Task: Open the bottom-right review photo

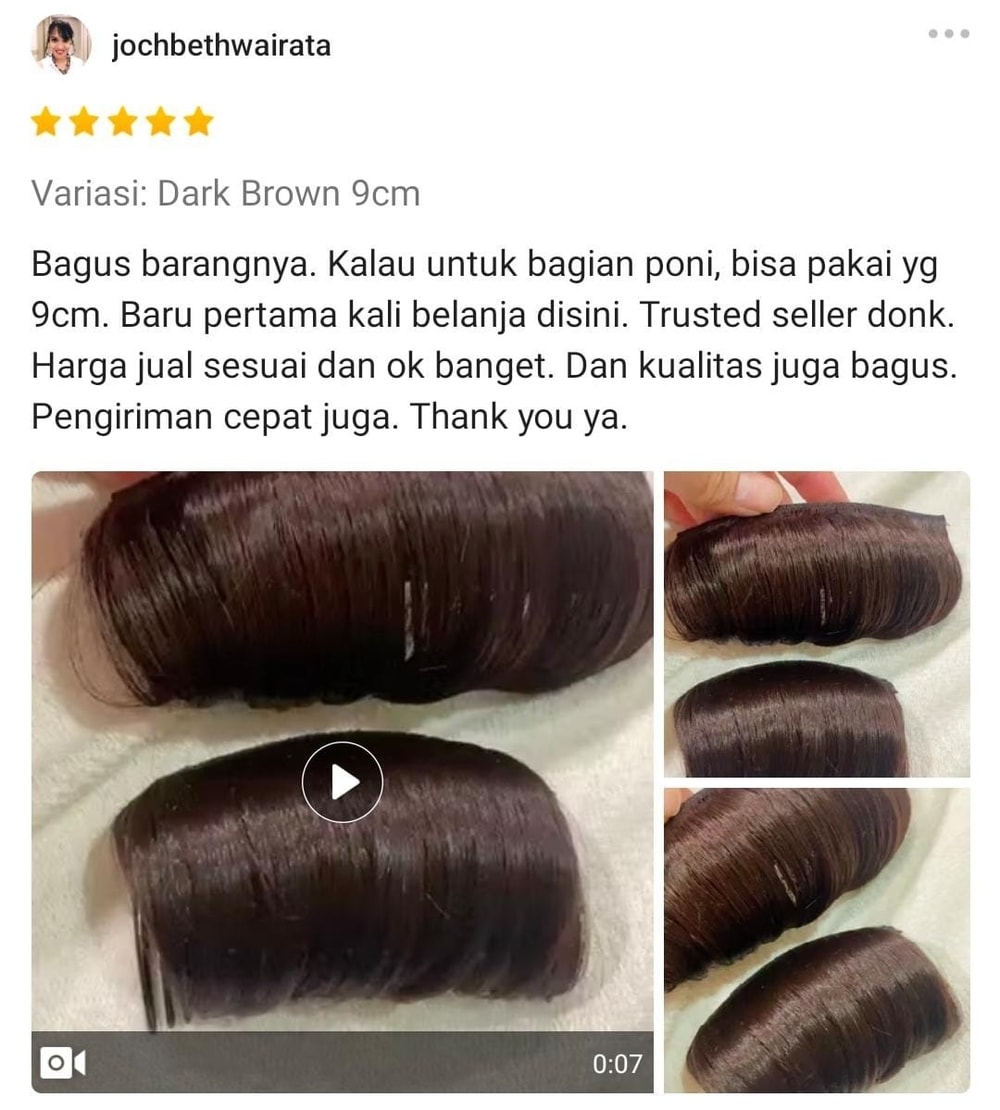Action: 817,940
